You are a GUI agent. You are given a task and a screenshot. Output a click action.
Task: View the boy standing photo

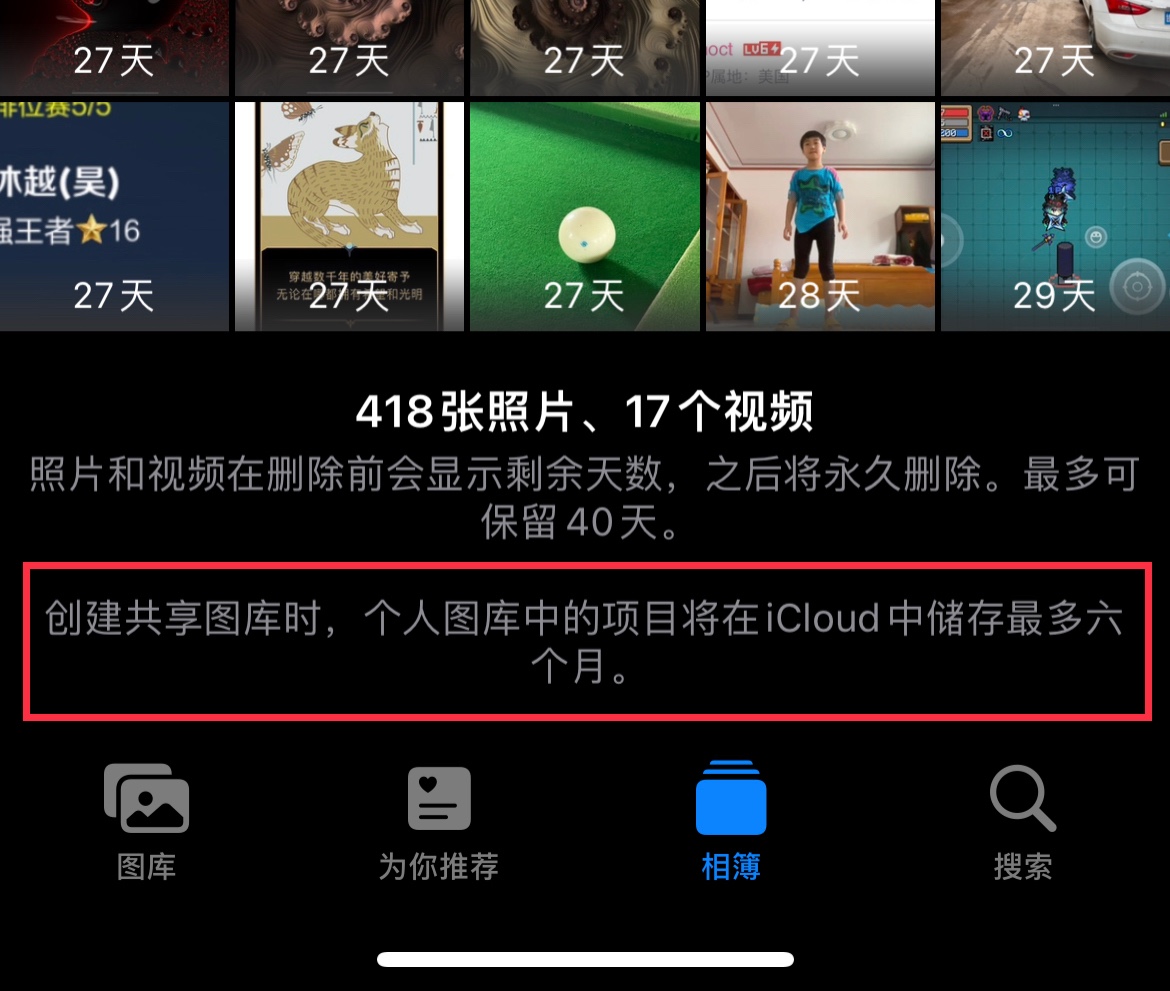[x=820, y=215]
